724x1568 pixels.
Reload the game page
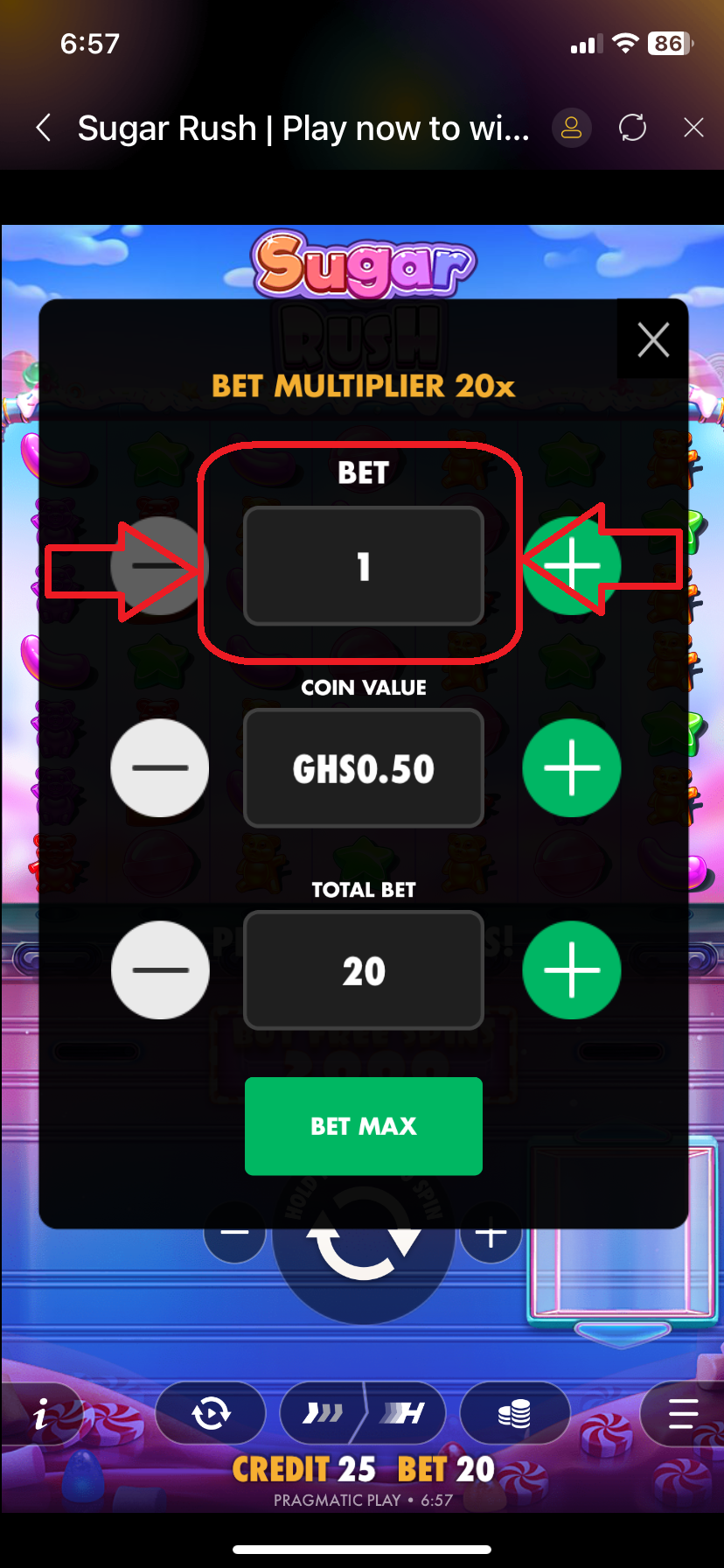point(632,129)
